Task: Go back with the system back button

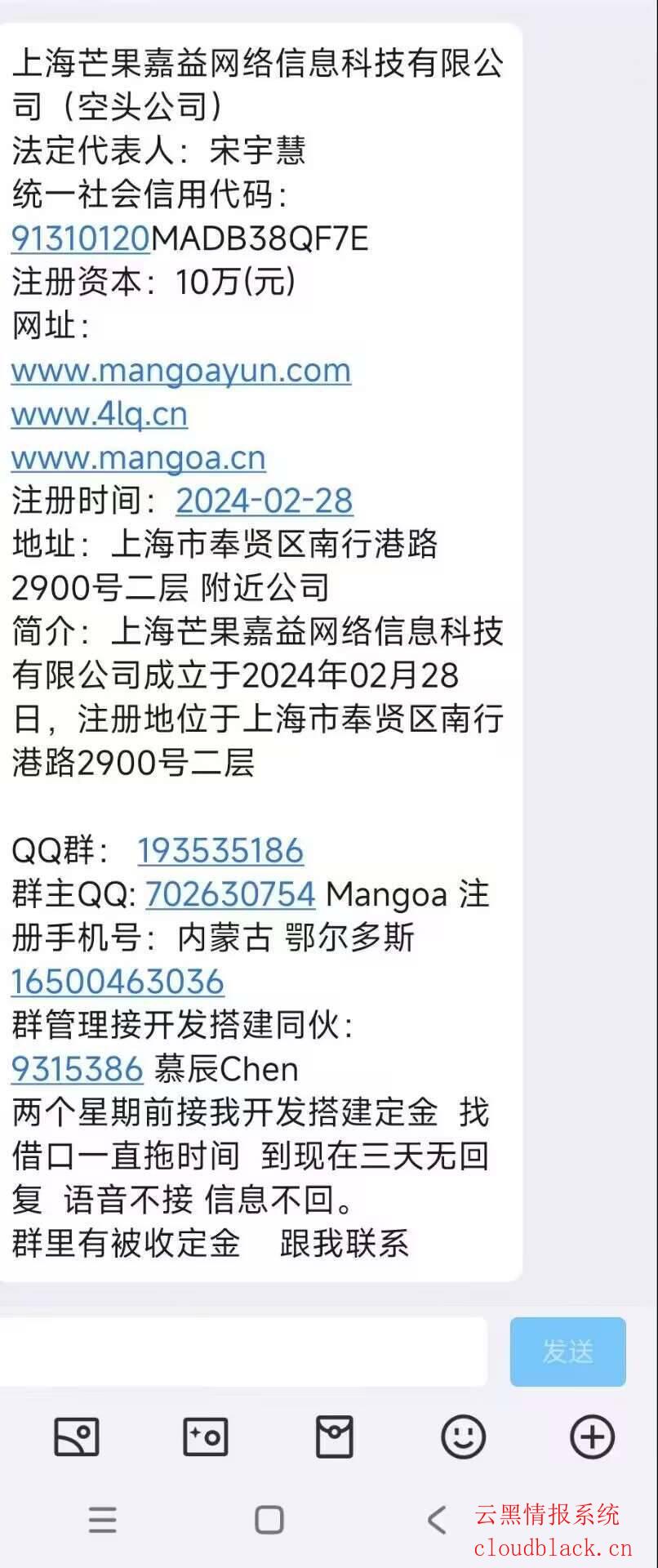Action: (x=436, y=1520)
